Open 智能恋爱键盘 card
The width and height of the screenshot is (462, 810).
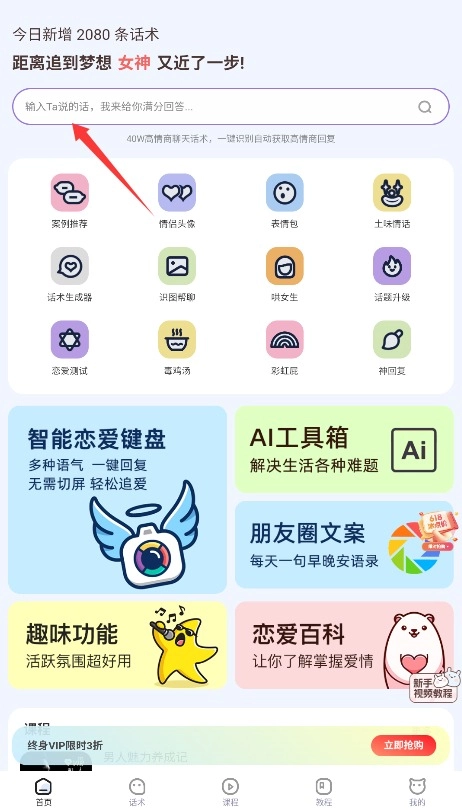(x=117, y=500)
